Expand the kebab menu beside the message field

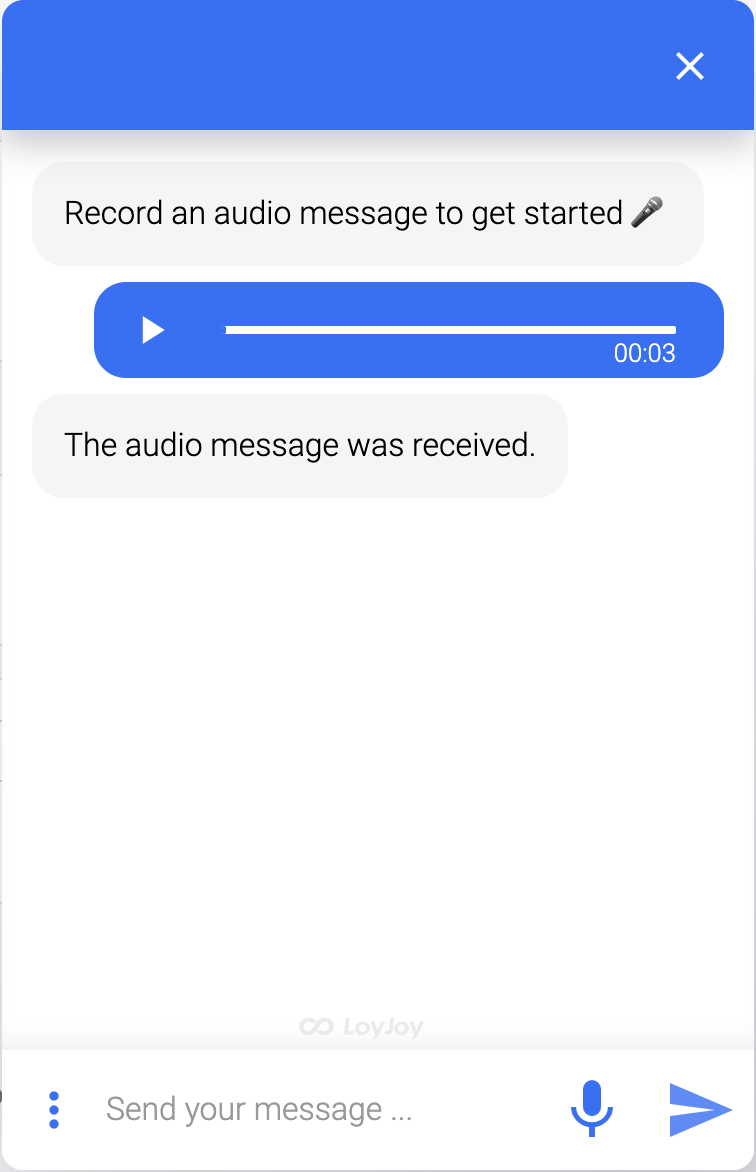coord(53,1110)
